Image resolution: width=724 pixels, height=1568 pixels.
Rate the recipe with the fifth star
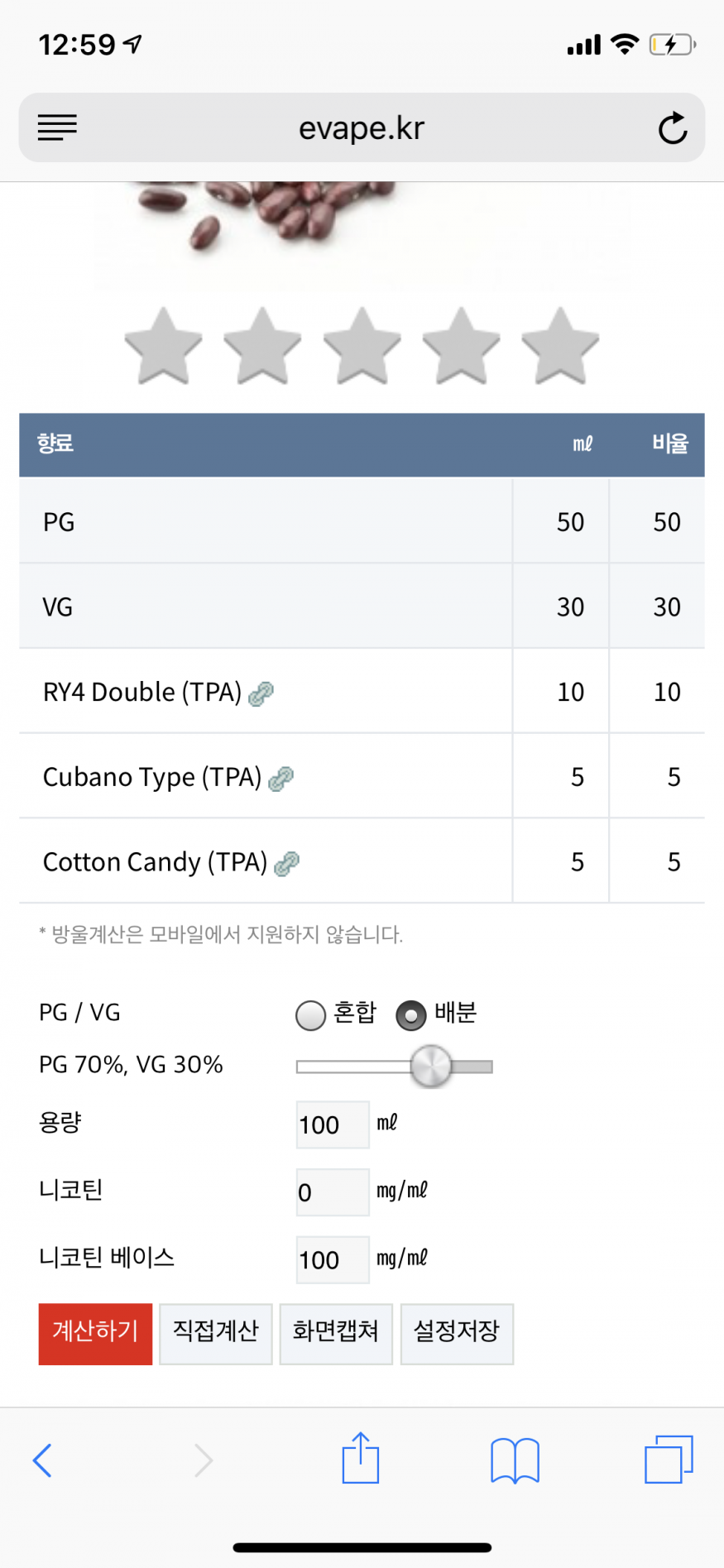click(x=560, y=346)
